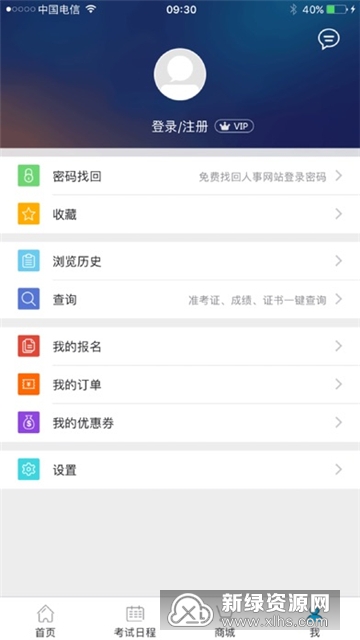Open 收藏 favorites
This screenshot has width=360, height=640.
coord(180,214)
